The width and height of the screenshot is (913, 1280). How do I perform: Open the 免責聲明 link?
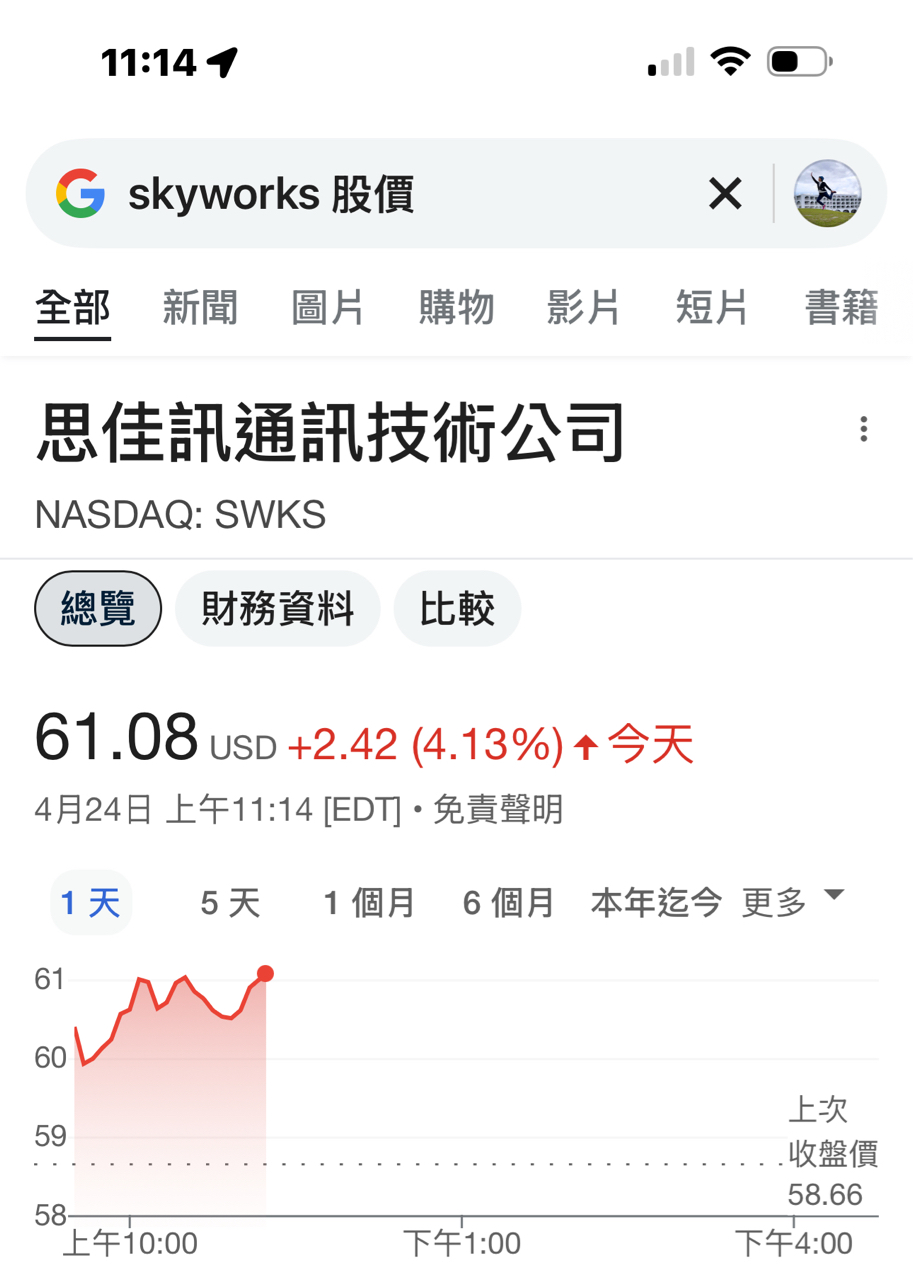pyautogui.click(x=498, y=809)
